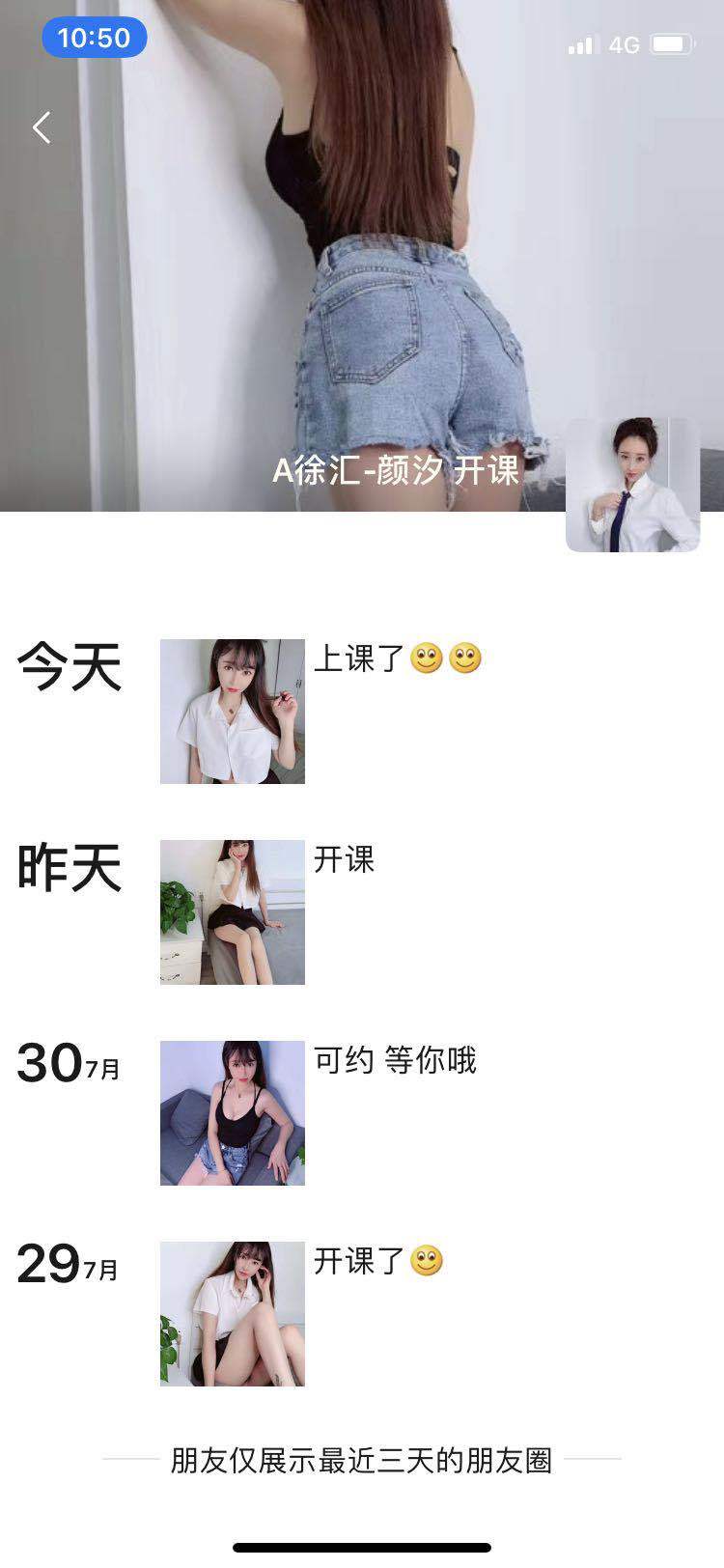The image size is (724, 1568).
Task: Open the July 29 post "开课了"
Action: (233, 1314)
